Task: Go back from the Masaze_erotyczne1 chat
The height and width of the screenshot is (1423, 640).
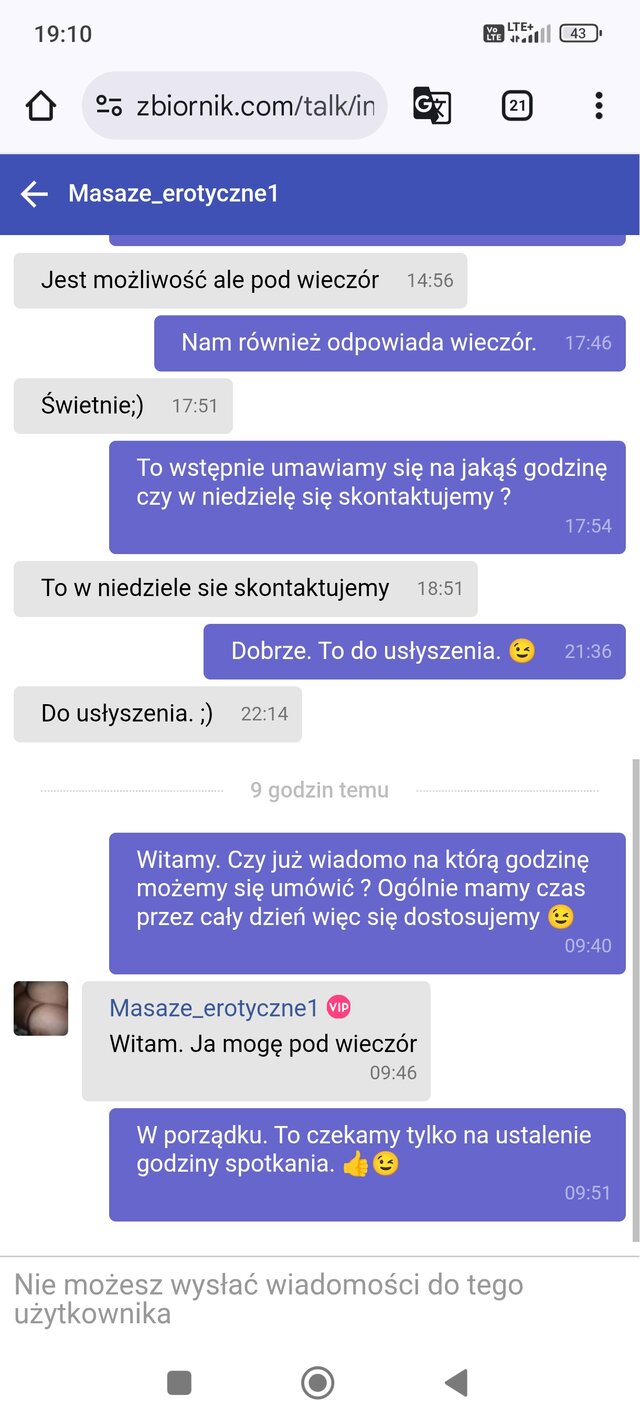Action: tap(34, 194)
